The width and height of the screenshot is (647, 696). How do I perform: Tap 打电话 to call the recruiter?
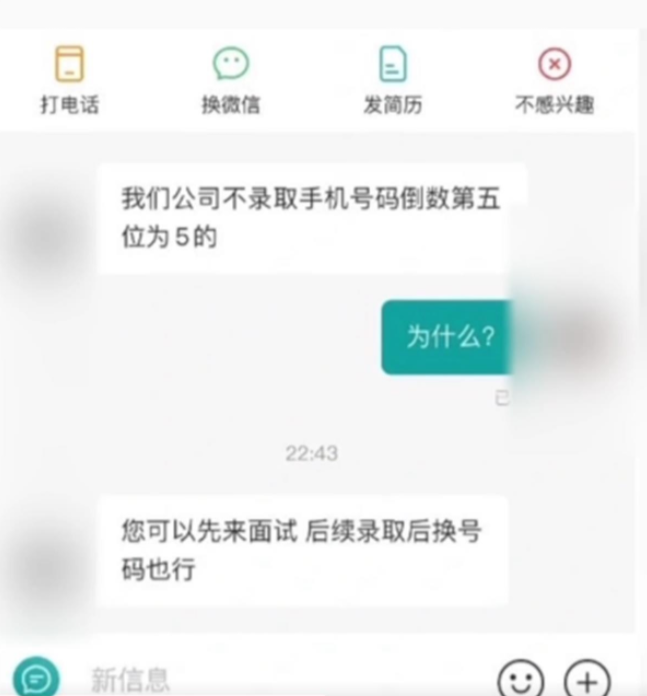tap(69, 80)
